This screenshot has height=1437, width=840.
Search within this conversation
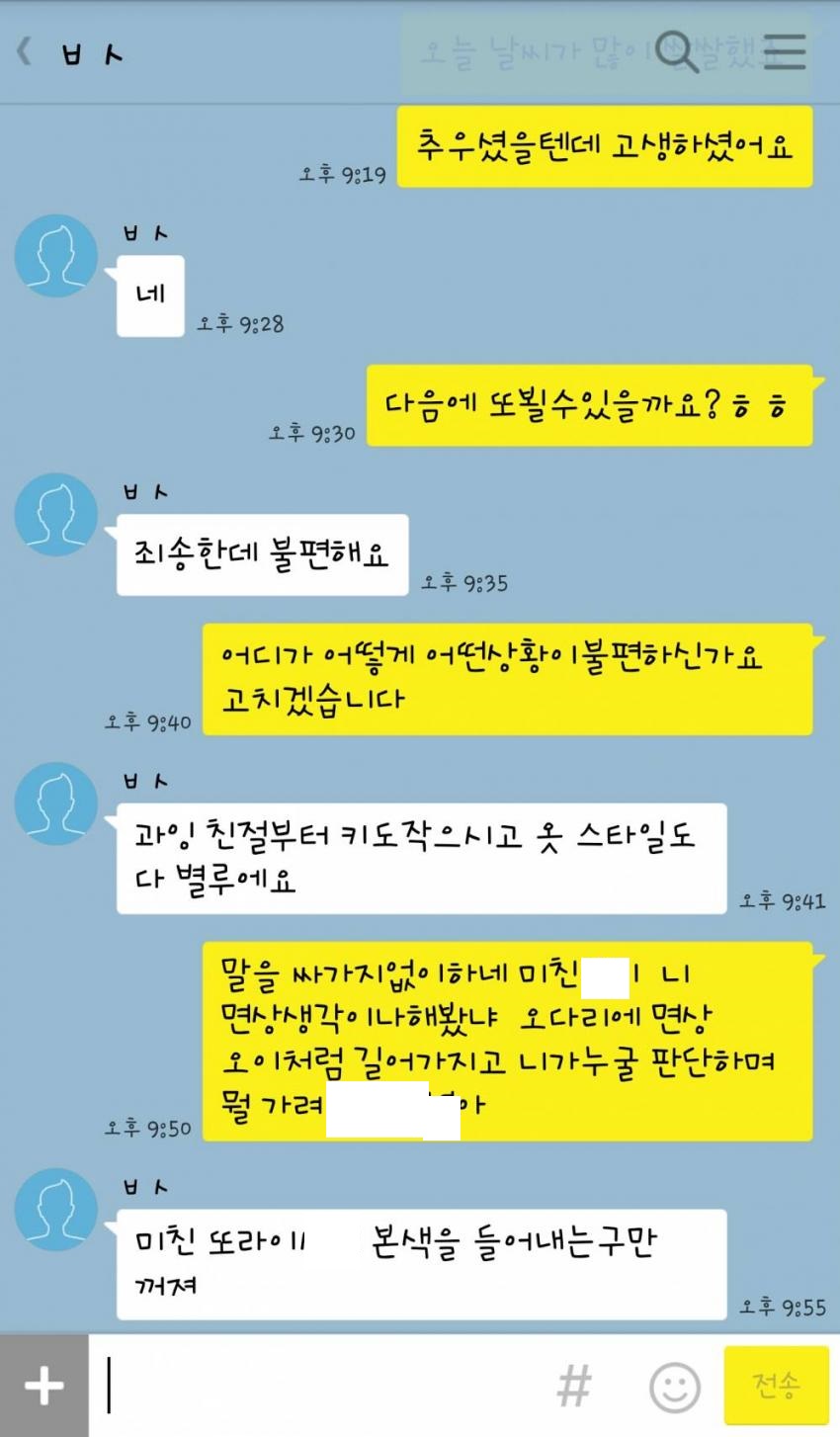click(x=677, y=51)
